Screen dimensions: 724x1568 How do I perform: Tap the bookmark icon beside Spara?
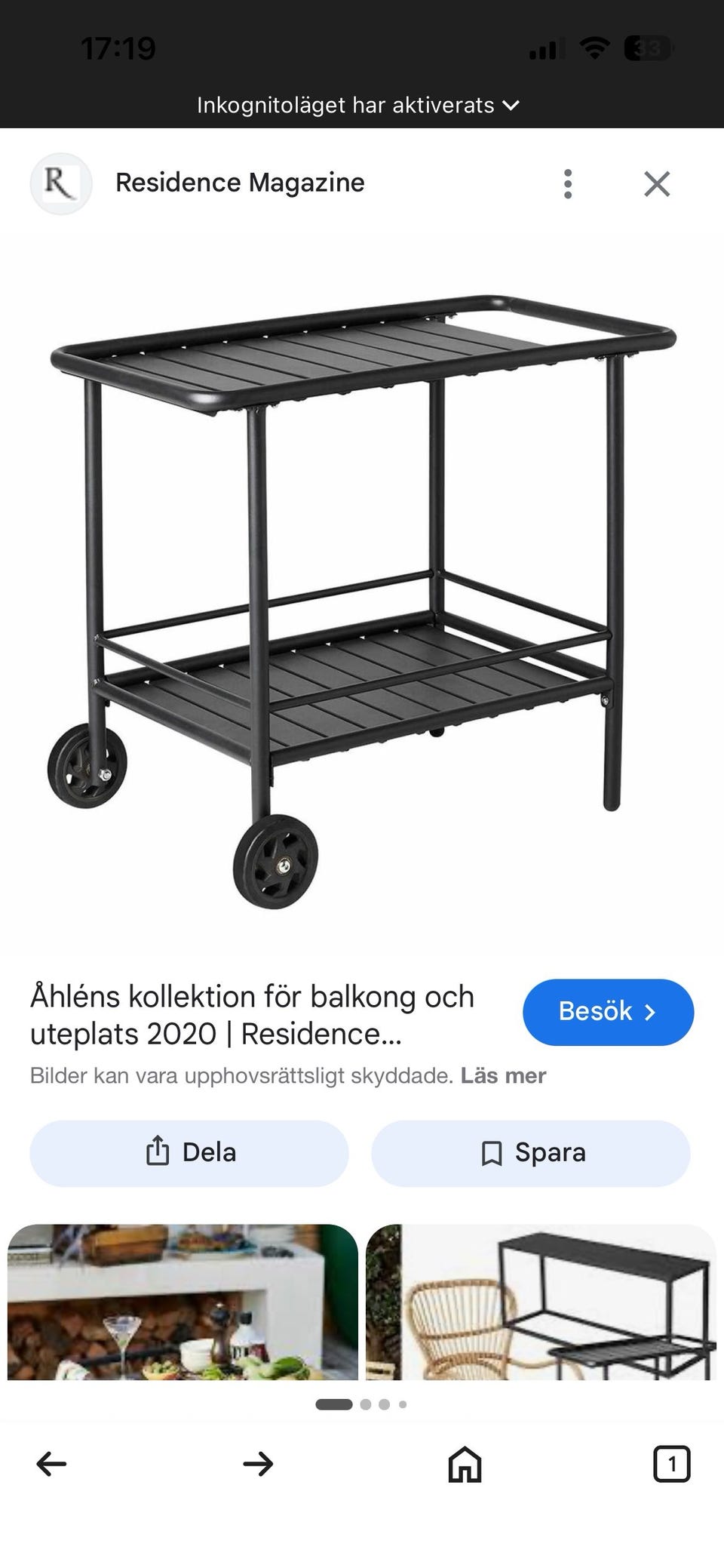coord(492,1152)
